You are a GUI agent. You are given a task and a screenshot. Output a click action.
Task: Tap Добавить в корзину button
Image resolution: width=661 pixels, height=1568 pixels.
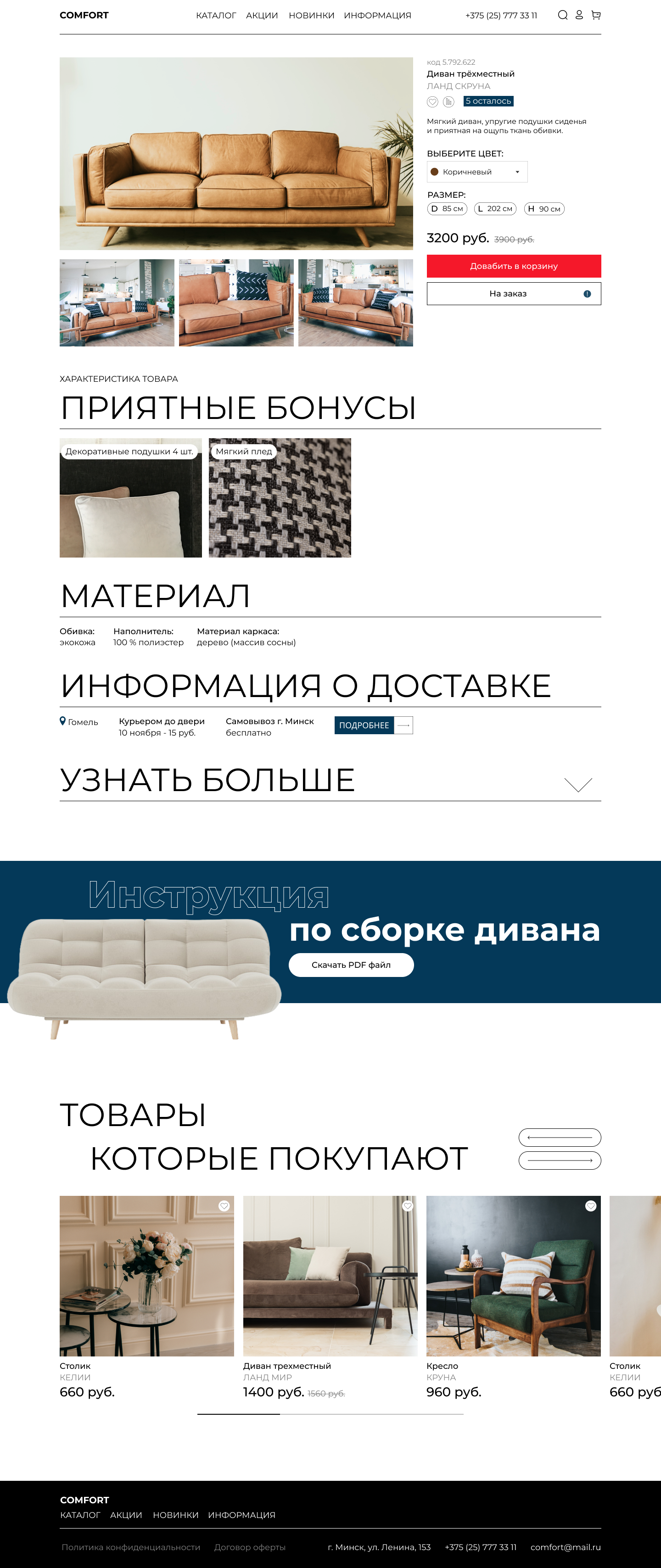(x=513, y=266)
